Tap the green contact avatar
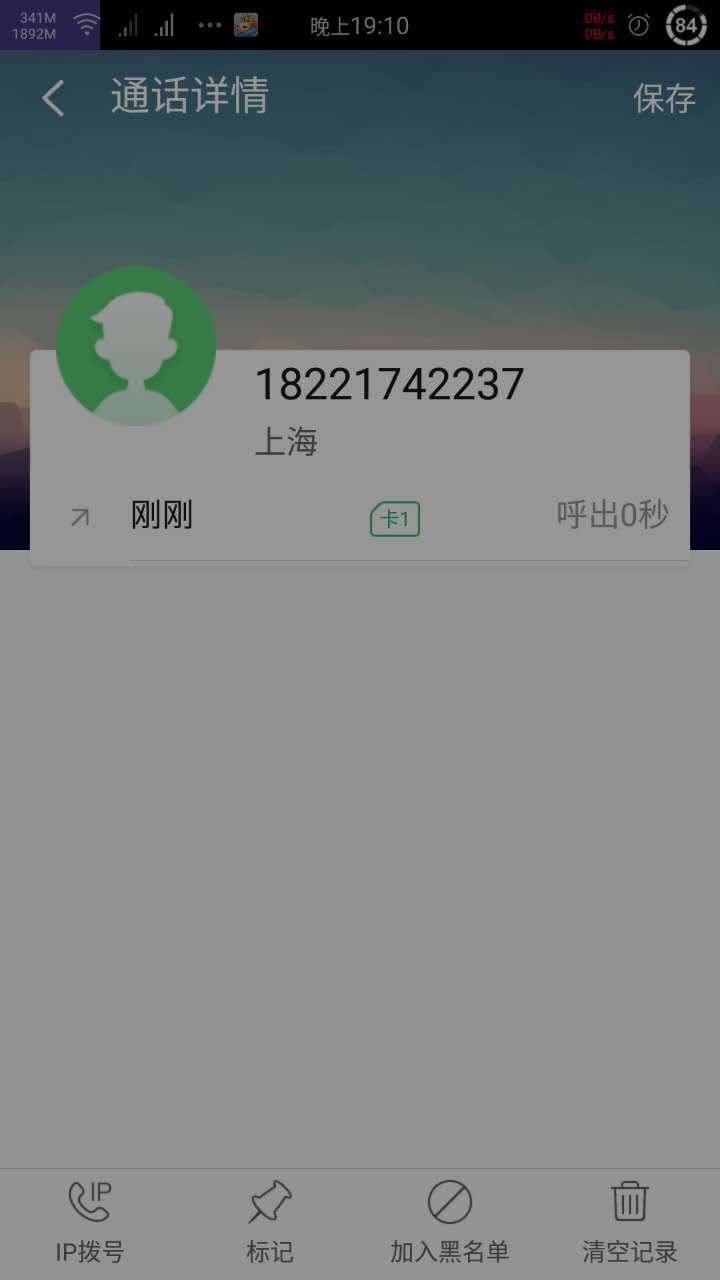Image resolution: width=720 pixels, height=1280 pixels. coord(136,346)
